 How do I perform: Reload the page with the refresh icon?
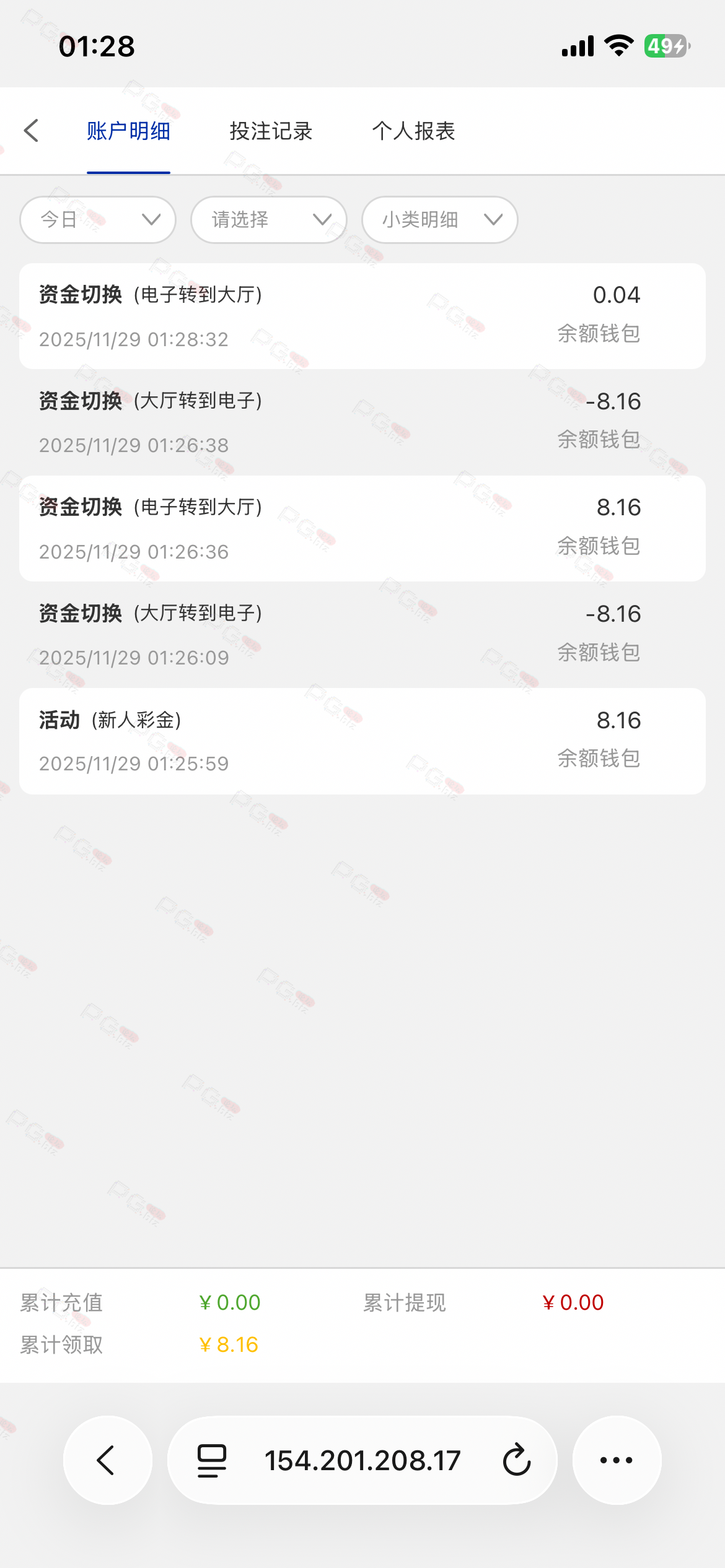point(516,1460)
